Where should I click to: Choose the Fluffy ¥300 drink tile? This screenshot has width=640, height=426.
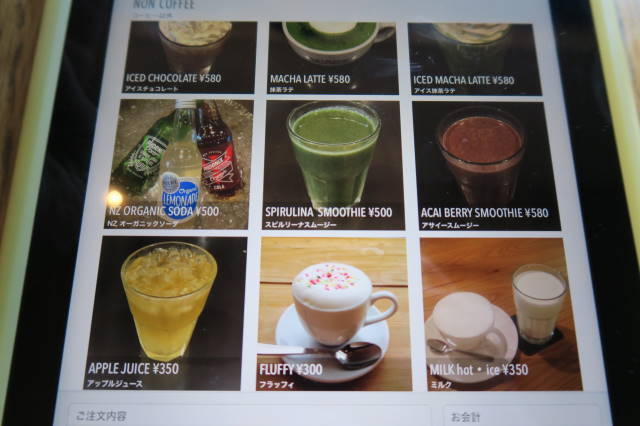334,312
